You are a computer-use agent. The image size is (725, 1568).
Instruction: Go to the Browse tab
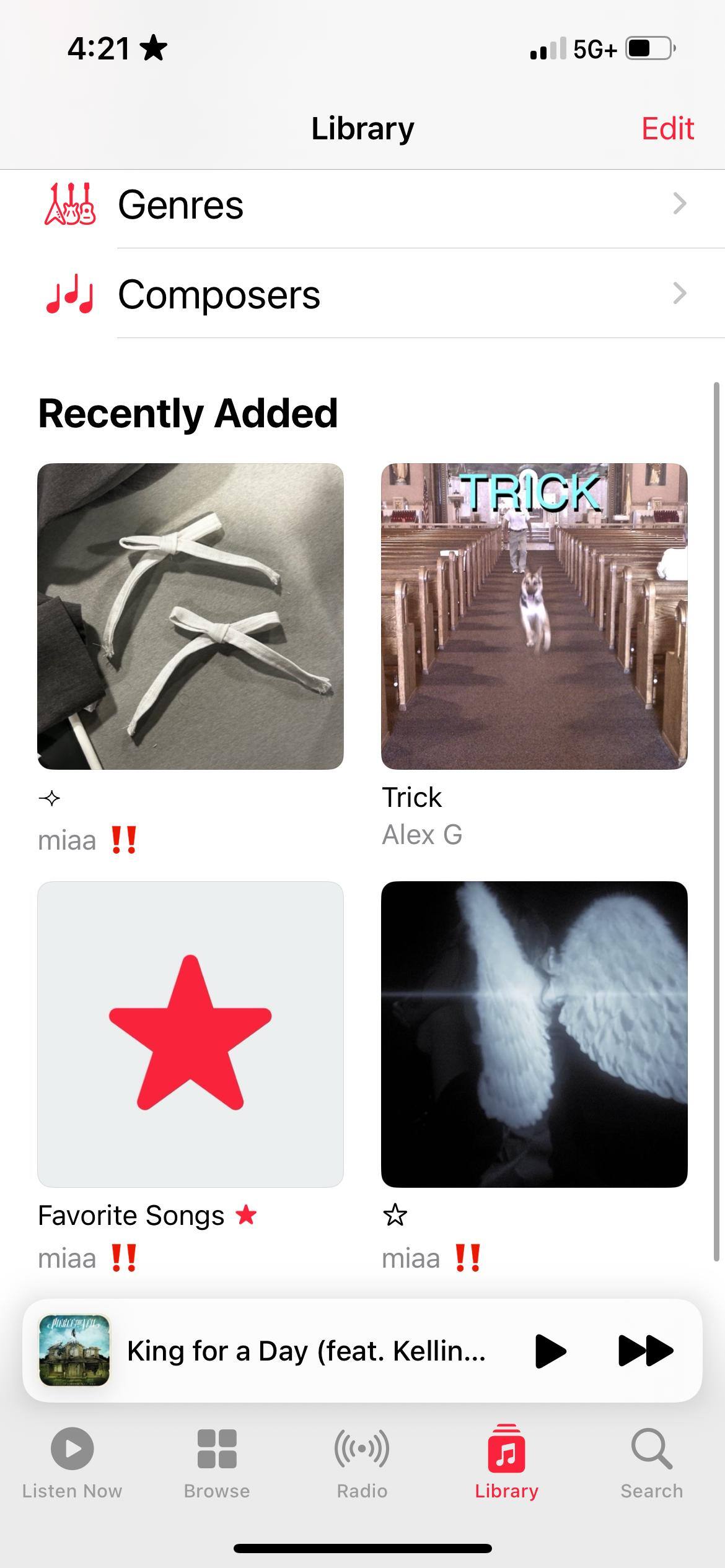click(x=217, y=1463)
